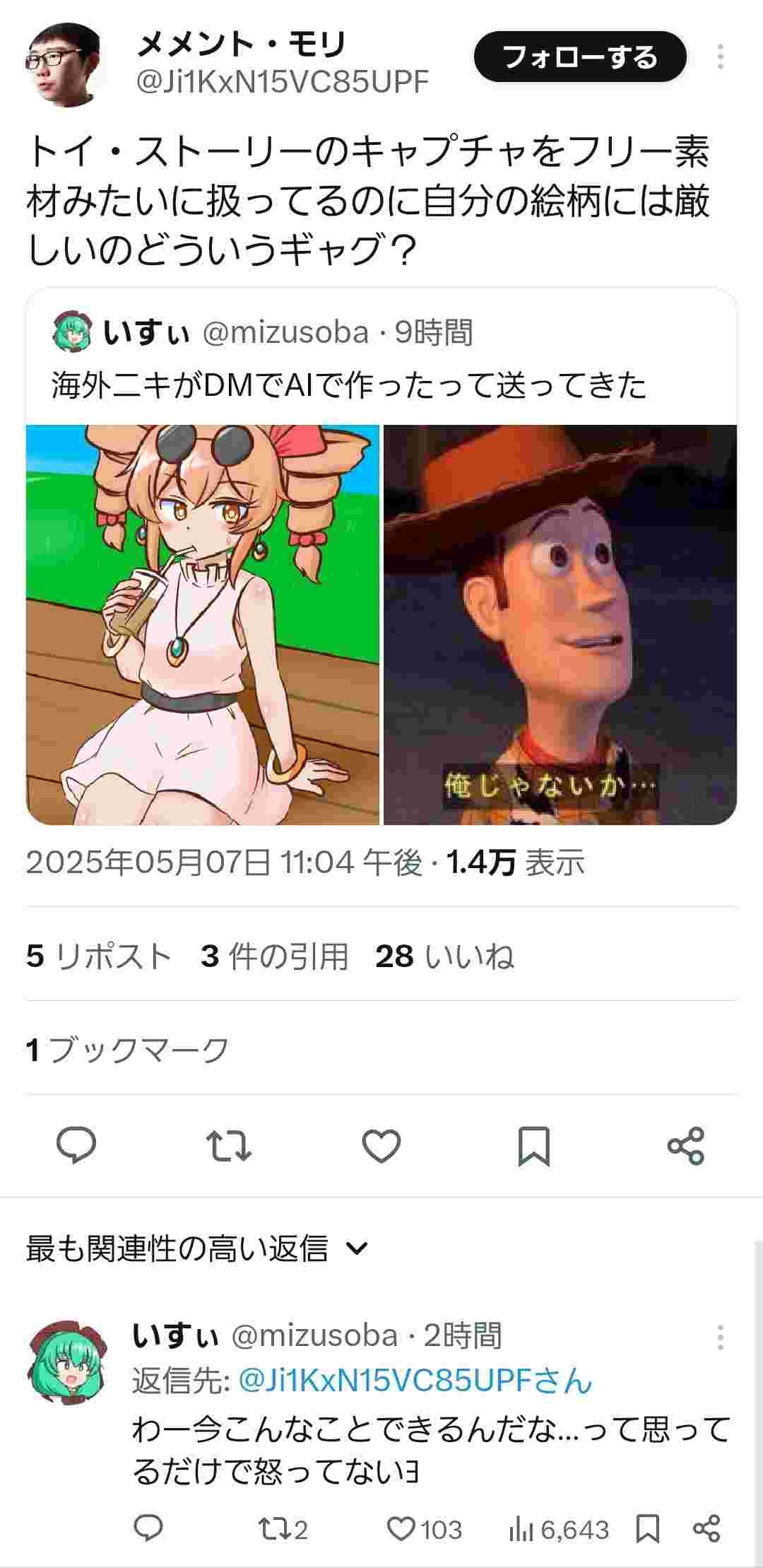Reply to the main post
This screenshot has width=763, height=1568.
(x=76, y=1146)
